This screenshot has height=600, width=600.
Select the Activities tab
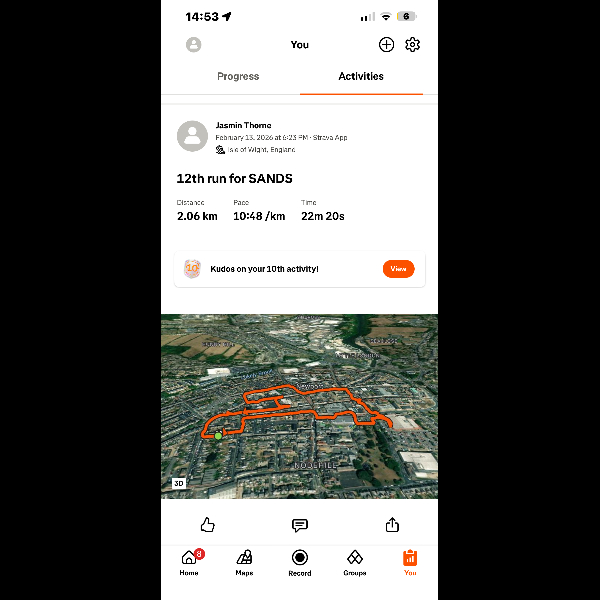coord(361,76)
